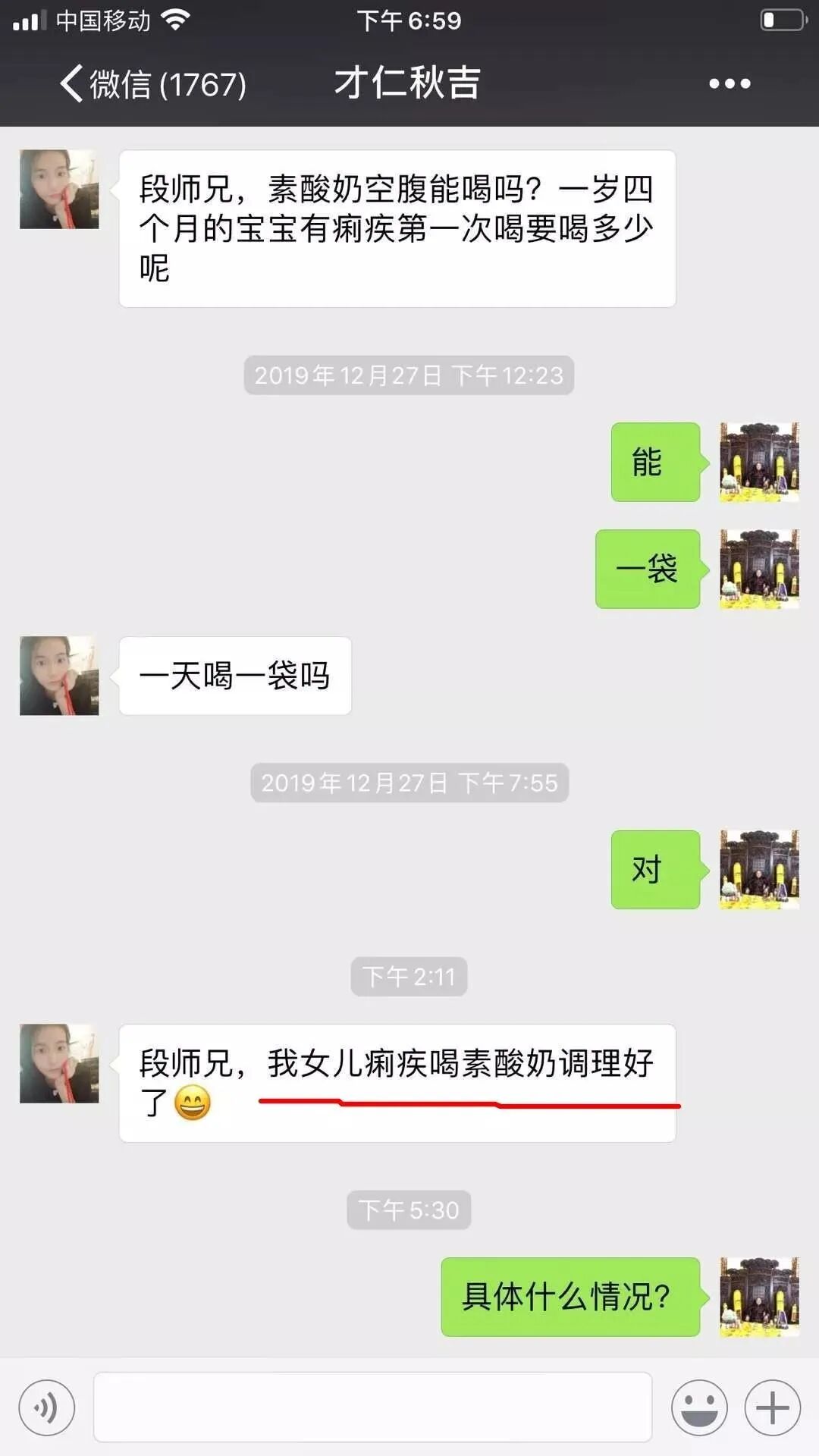Screen dimensions: 819x1456
Task: Tap the message text input field
Action: click(x=372, y=1407)
